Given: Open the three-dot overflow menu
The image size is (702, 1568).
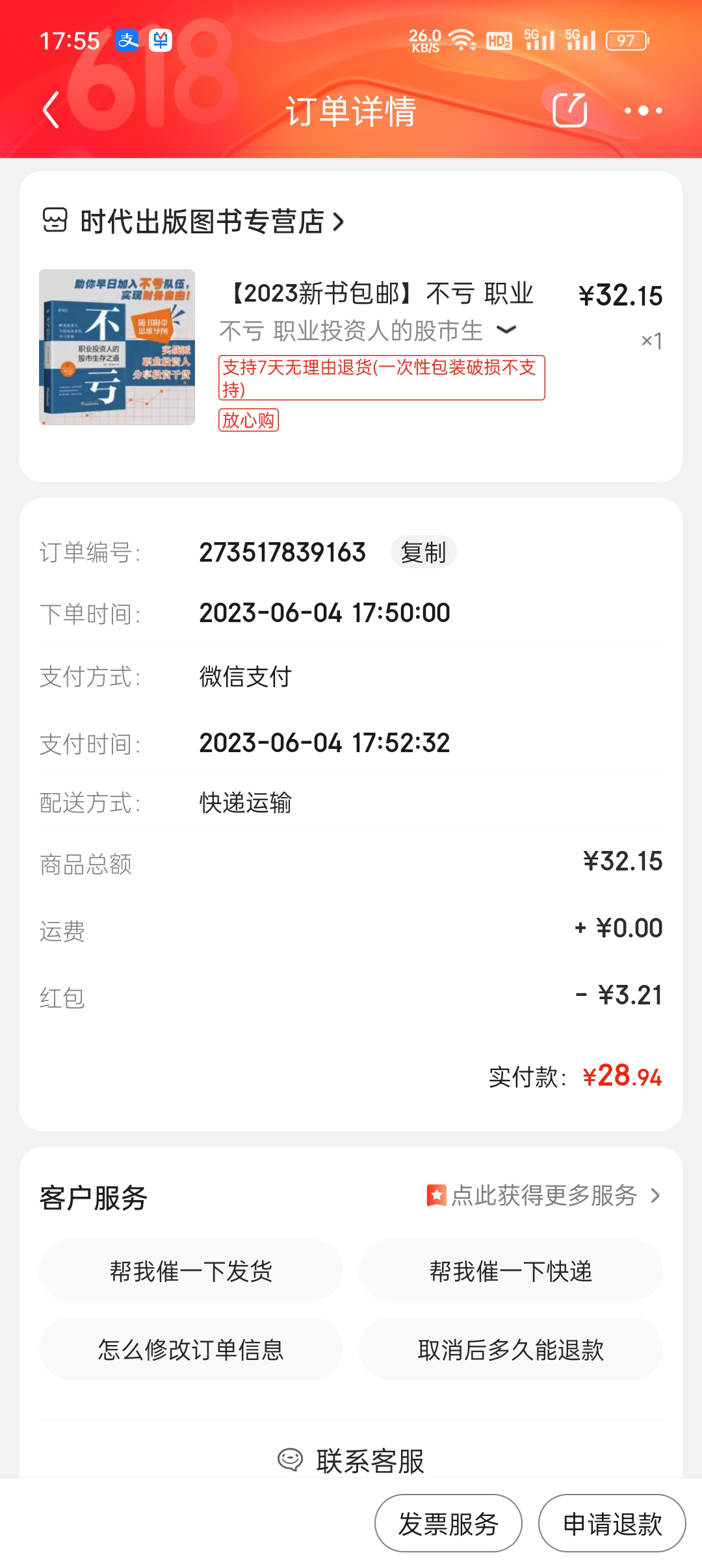Looking at the screenshot, I should [x=643, y=111].
